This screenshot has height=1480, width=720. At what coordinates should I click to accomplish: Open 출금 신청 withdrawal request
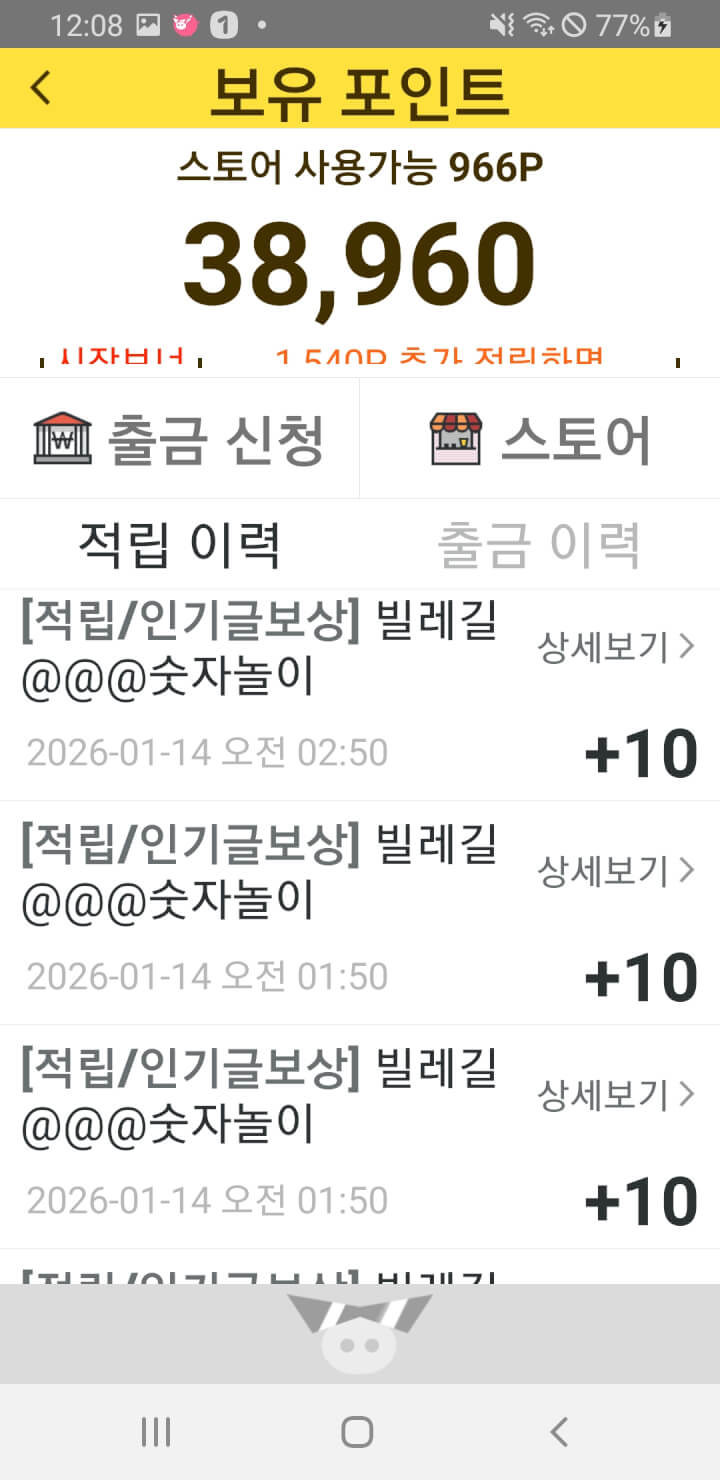180,439
